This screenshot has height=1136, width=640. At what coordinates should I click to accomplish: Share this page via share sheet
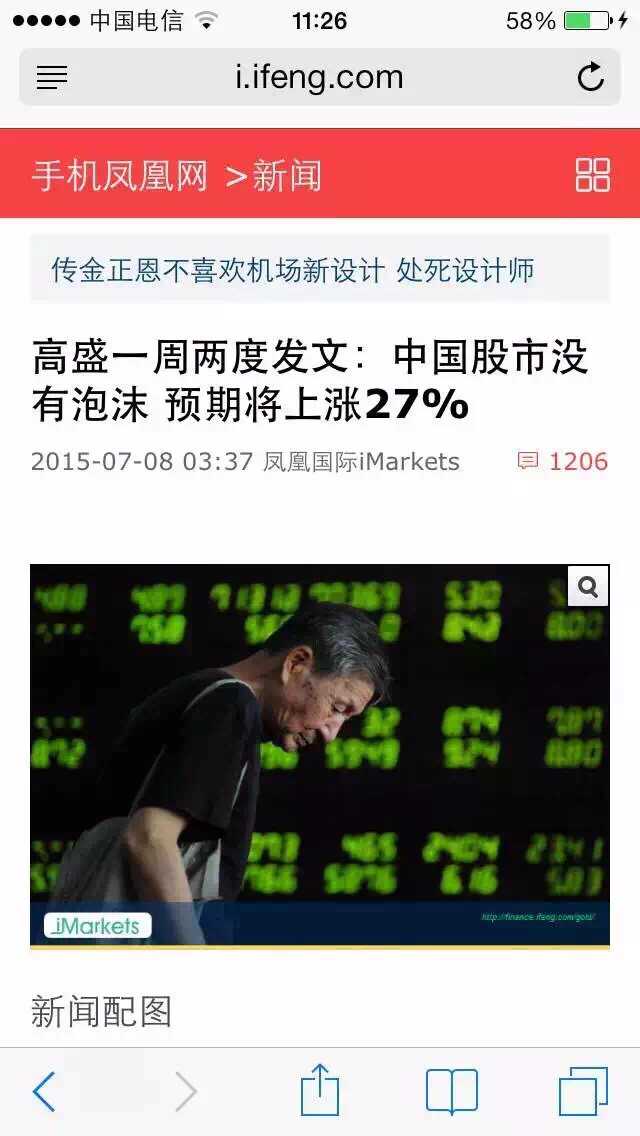tap(320, 1089)
